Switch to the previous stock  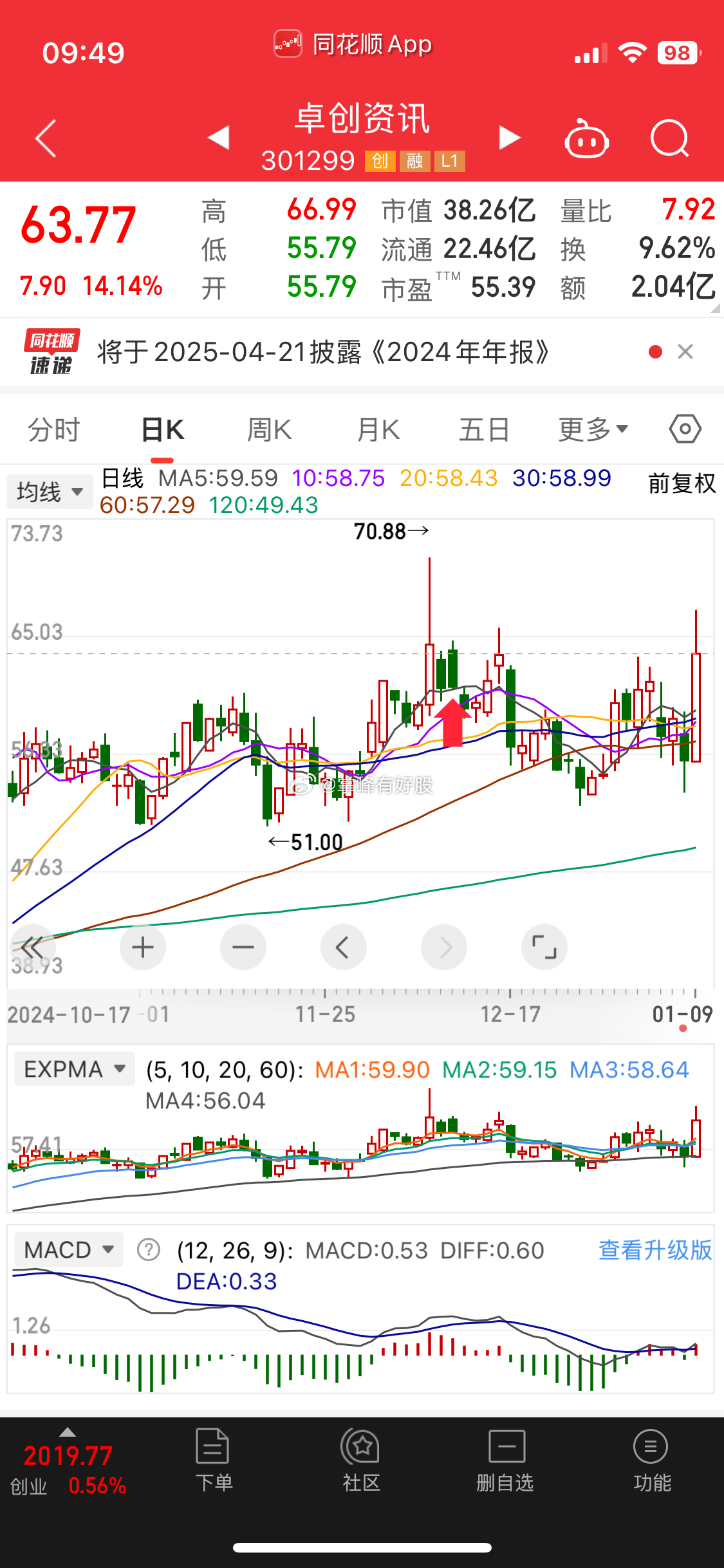(x=219, y=137)
